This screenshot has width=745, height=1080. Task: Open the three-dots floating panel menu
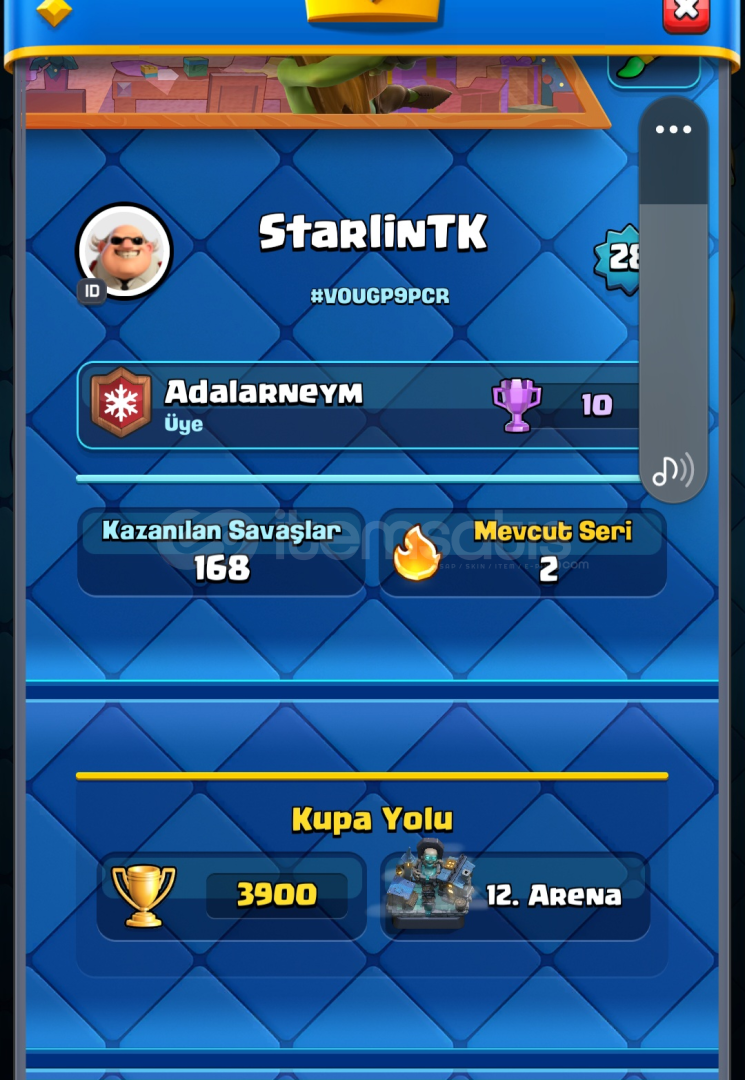click(x=673, y=130)
